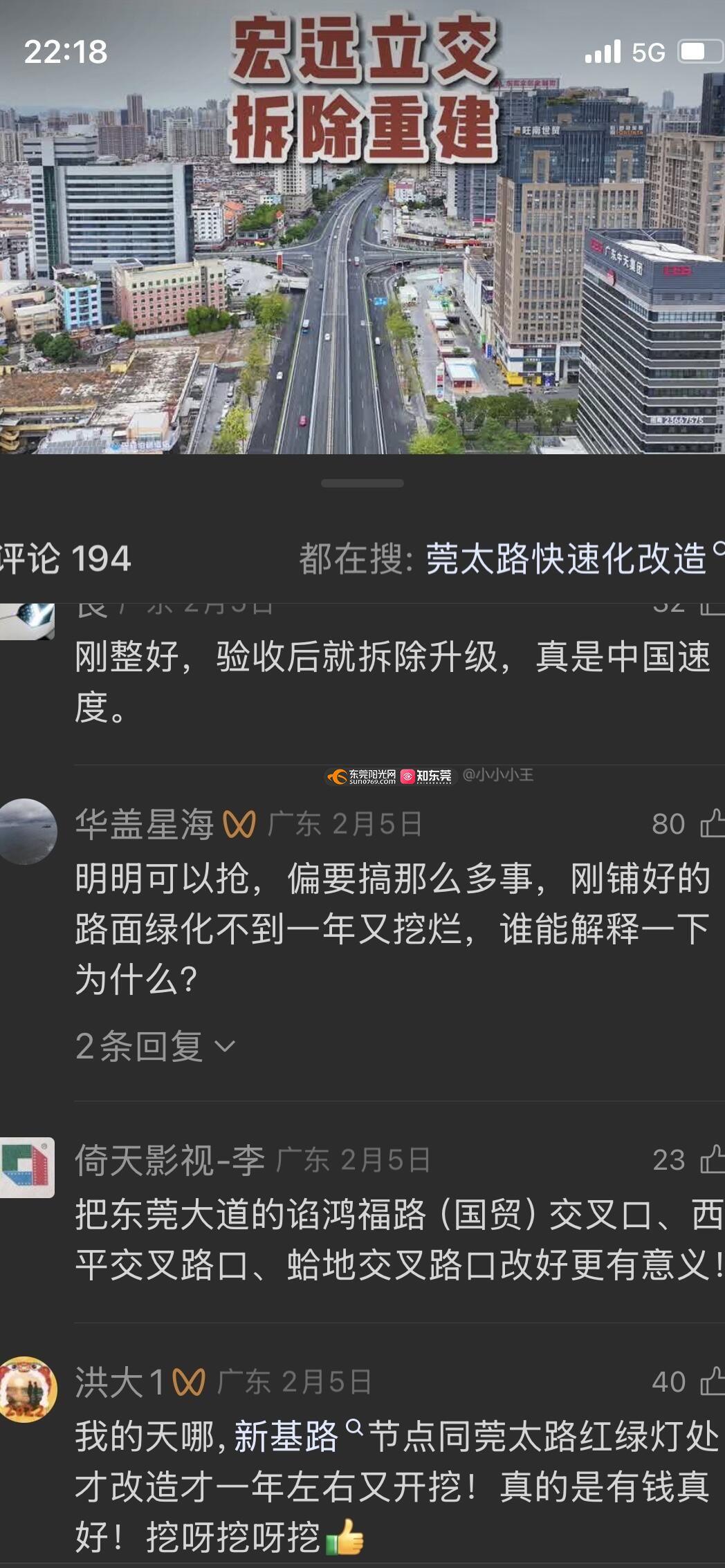This screenshot has width=725, height=1568.
Task: Expand 2条回复 under 华盖星海's comment
Action: [x=155, y=1046]
